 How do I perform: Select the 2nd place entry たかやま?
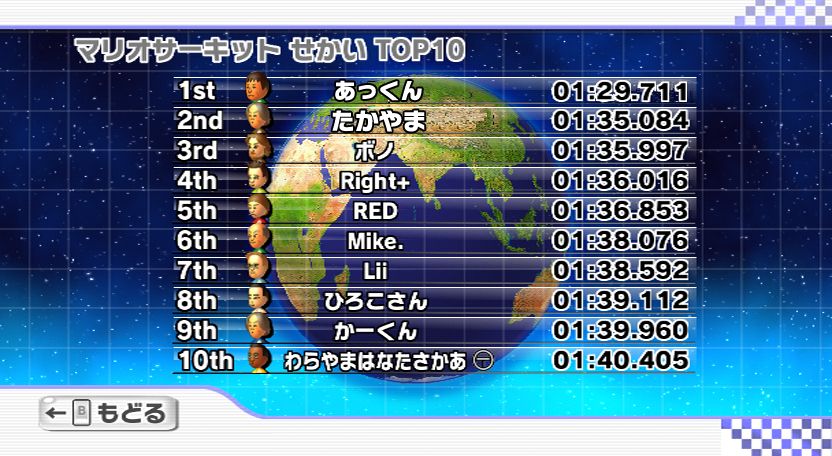click(378, 122)
